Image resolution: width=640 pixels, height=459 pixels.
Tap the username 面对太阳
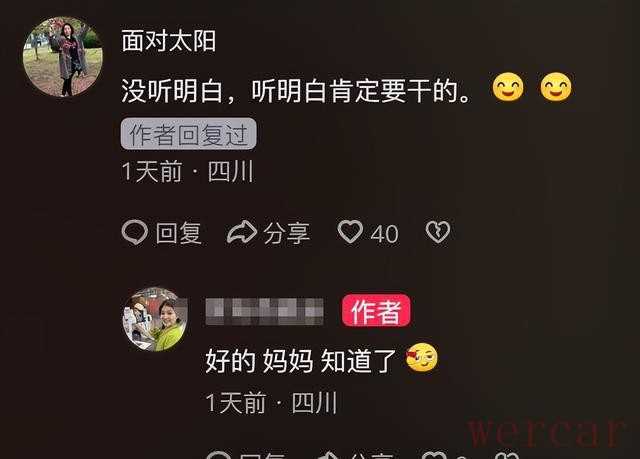pyautogui.click(x=168, y=41)
